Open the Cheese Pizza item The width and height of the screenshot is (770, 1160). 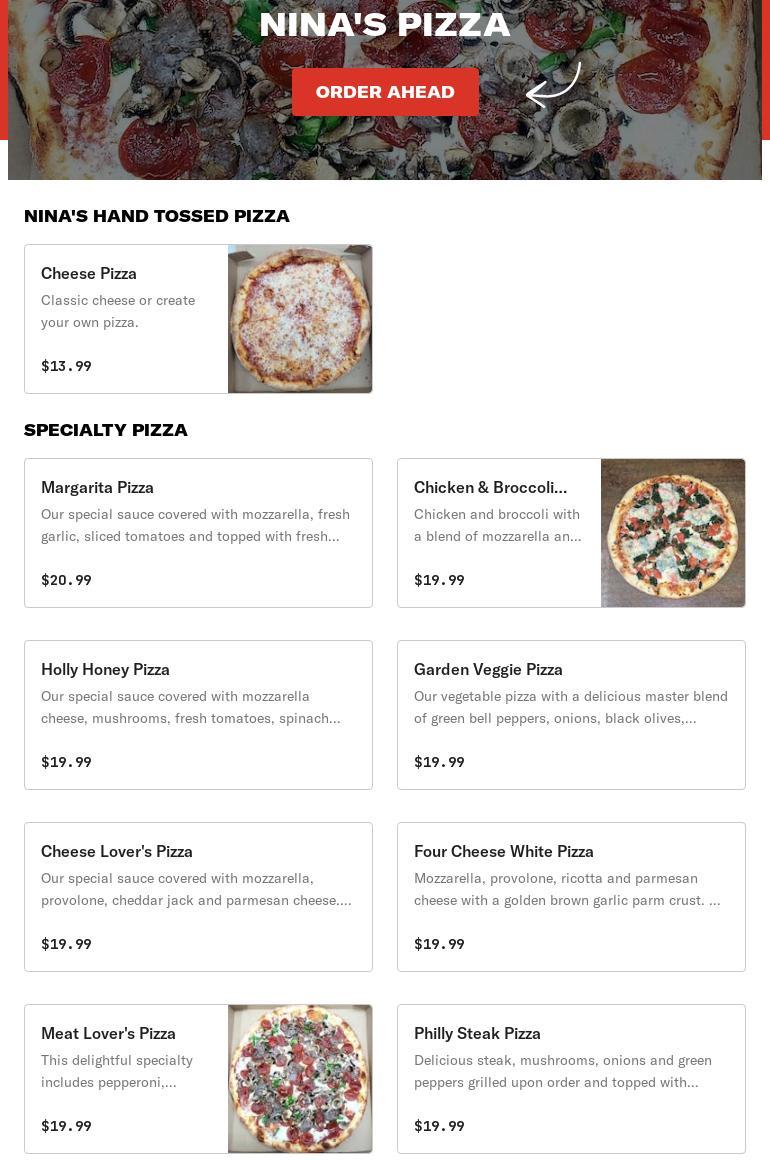pos(198,319)
